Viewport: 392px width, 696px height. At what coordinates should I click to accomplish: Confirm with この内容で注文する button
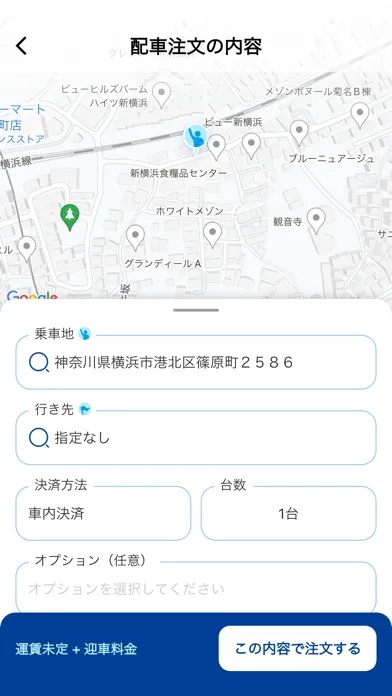(297, 649)
